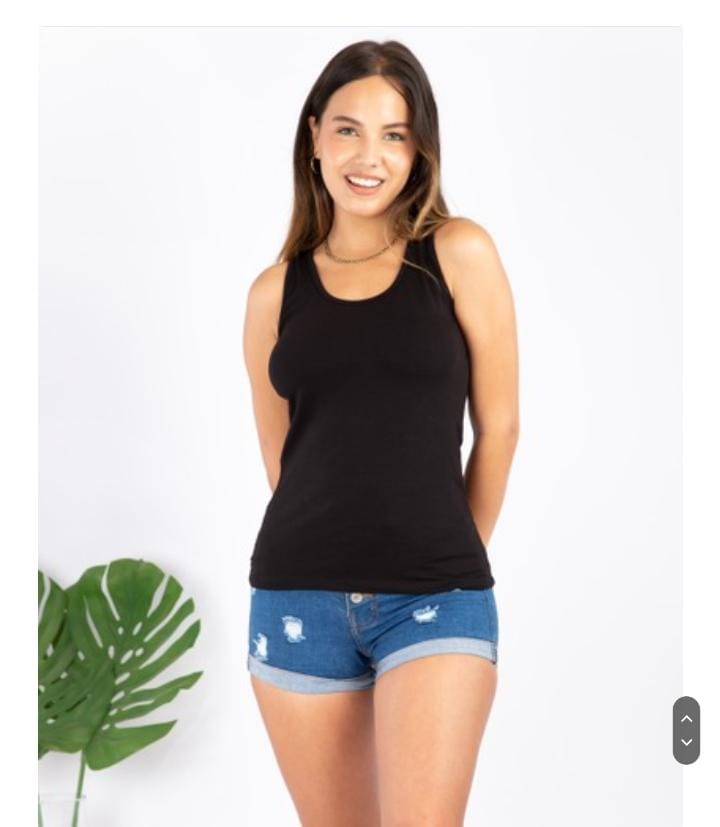Tap the up chevron arrow button
The height and width of the screenshot is (827, 720).
click(x=686, y=718)
